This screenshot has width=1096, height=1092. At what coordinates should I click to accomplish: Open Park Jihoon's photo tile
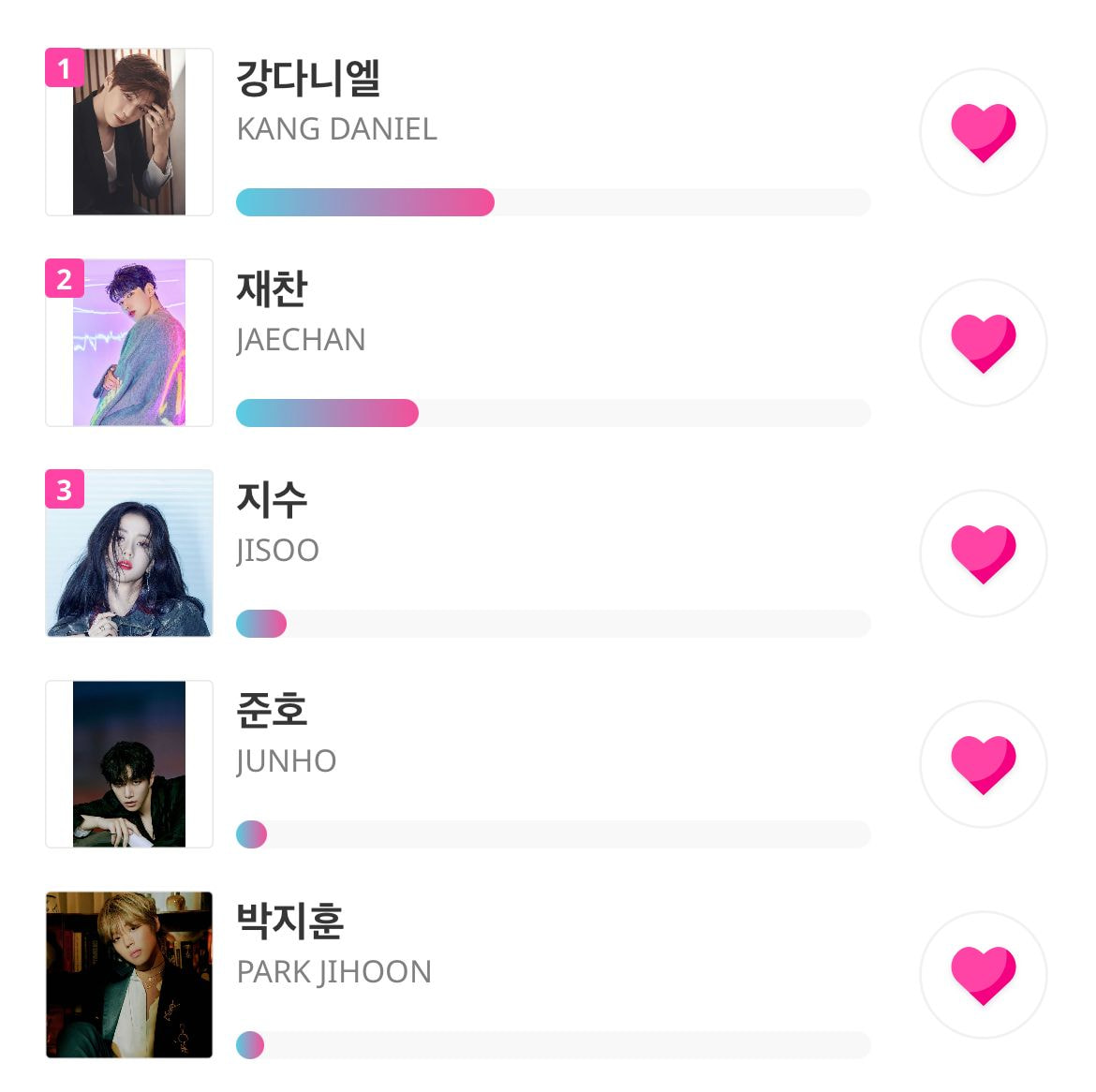(129, 975)
